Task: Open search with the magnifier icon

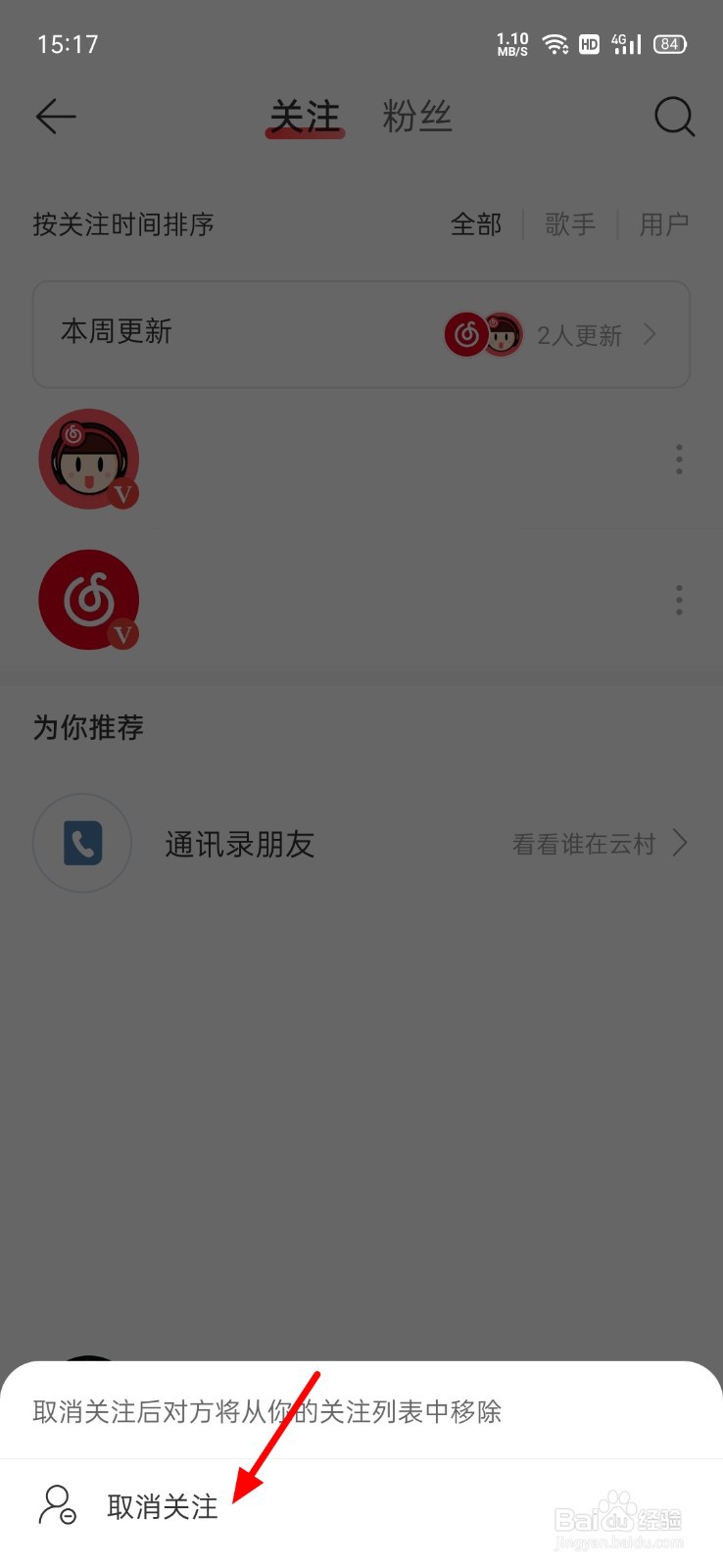Action: click(673, 116)
